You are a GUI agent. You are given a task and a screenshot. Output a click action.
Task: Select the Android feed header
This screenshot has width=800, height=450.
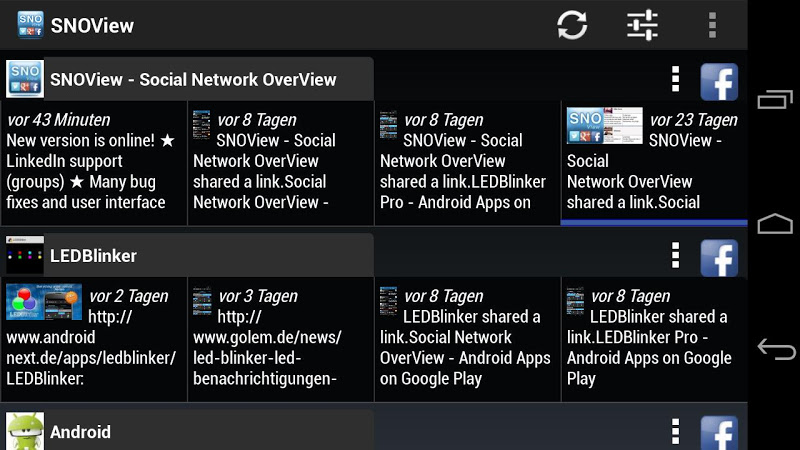pos(190,431)
